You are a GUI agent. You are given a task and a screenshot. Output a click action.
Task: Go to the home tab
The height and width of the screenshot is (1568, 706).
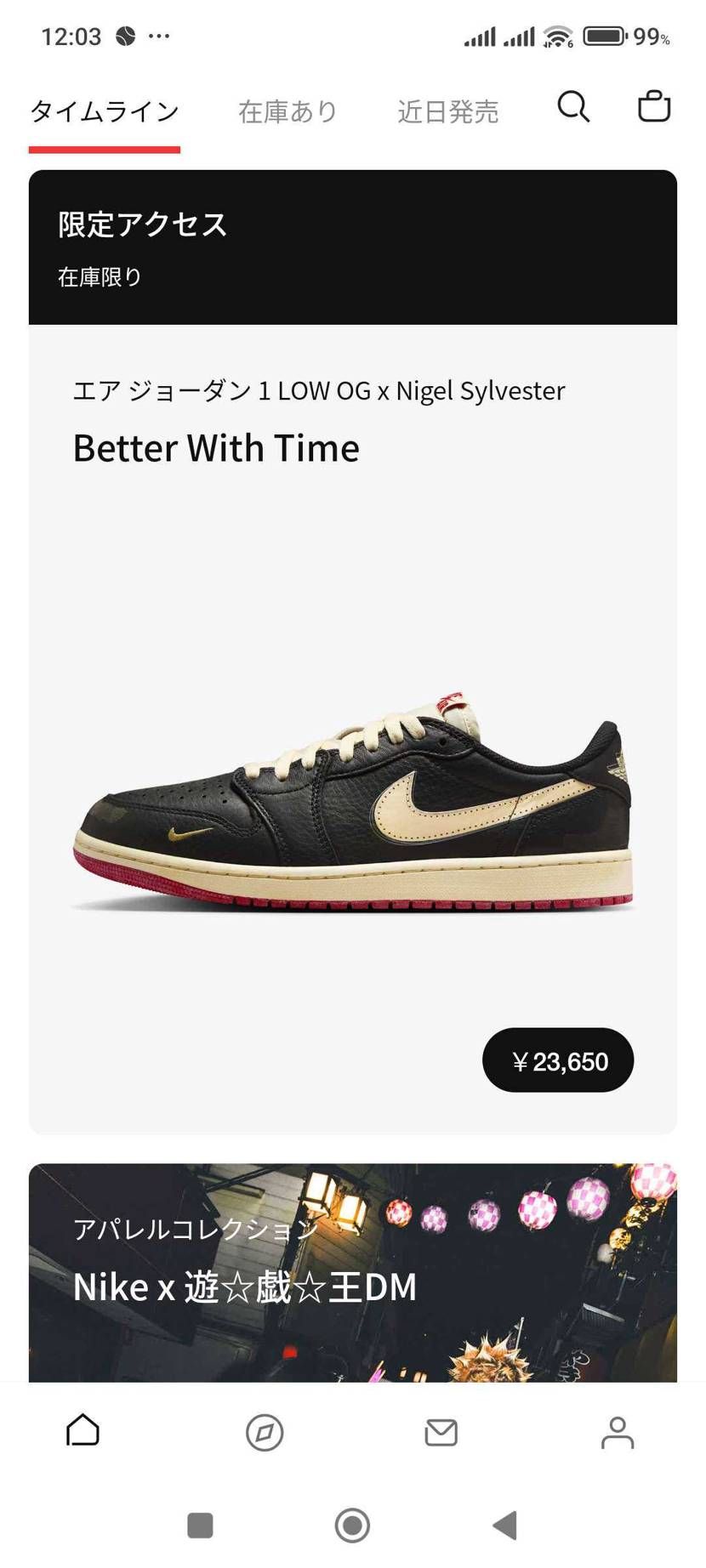(x=83, y=1431)
